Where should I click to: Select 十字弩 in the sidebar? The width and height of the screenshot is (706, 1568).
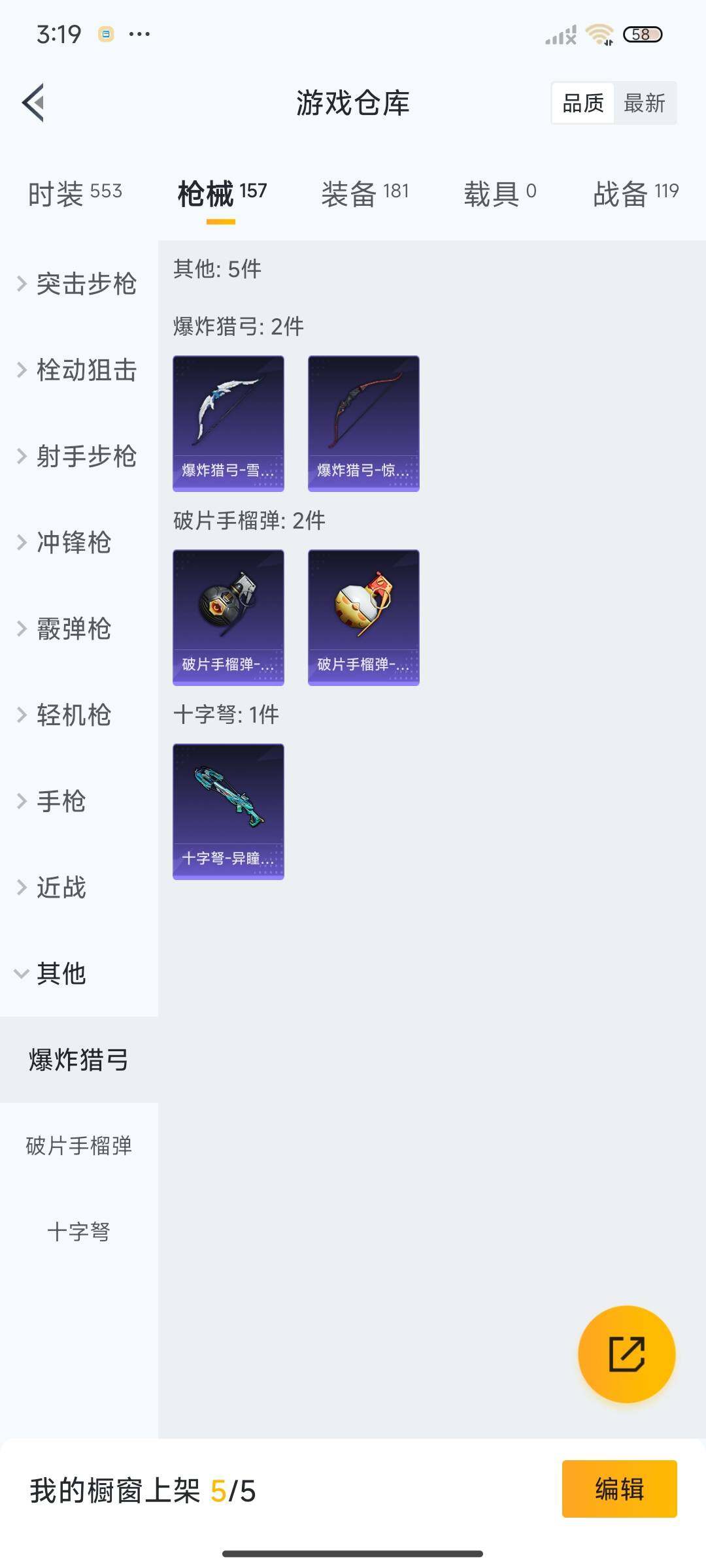click(x=78, y=1232)
